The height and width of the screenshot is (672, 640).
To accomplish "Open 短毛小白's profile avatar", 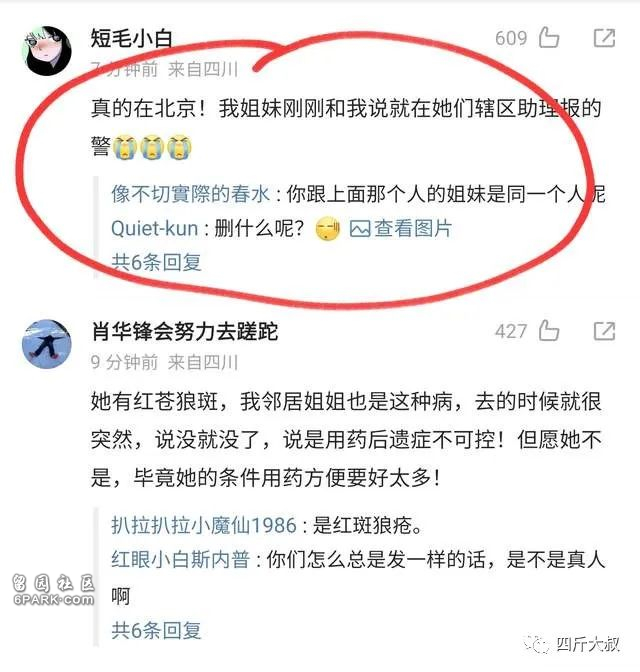I will (x=47, y=49).
